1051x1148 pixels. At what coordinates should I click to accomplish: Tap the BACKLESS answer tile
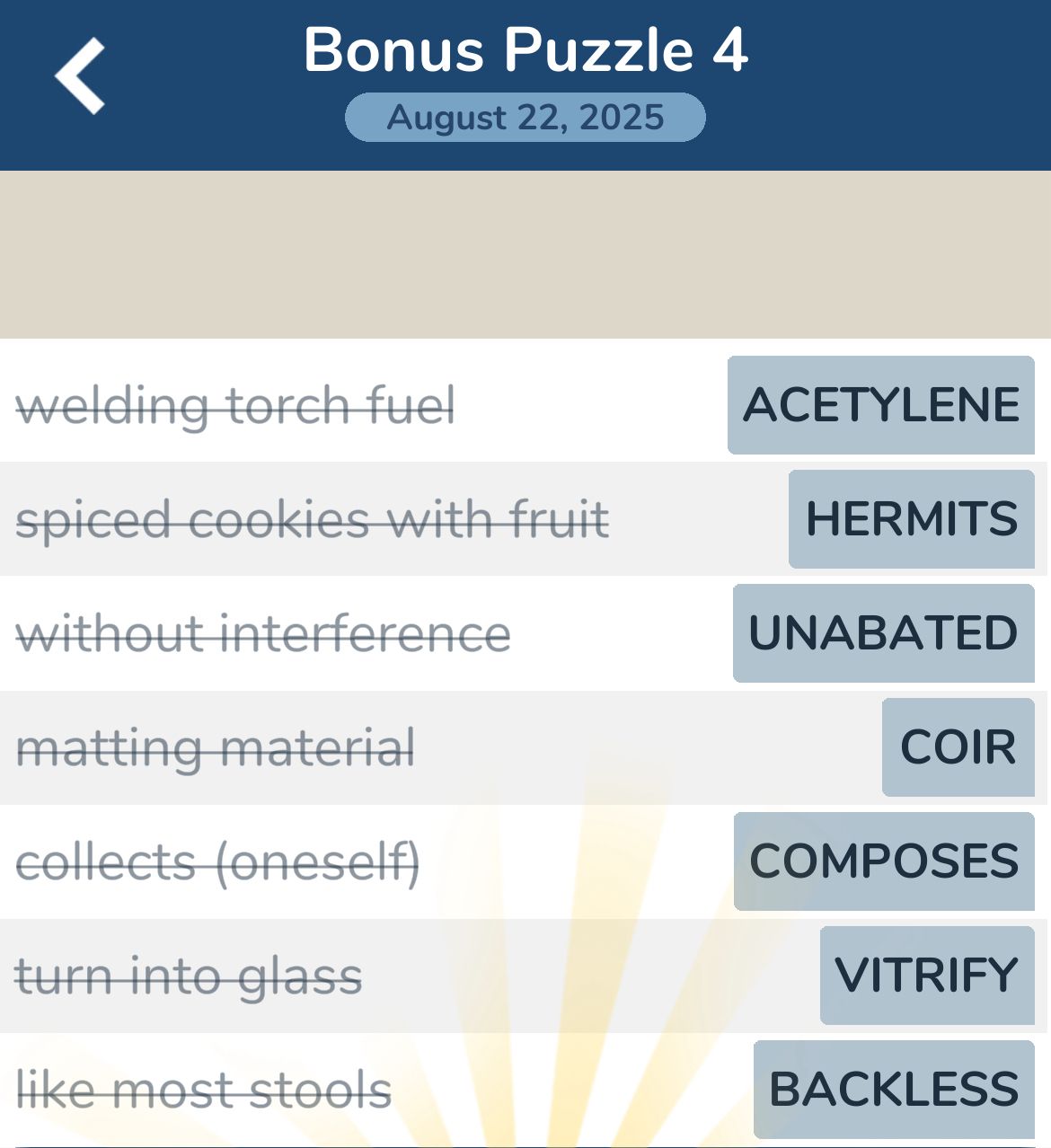point(894,1090)
